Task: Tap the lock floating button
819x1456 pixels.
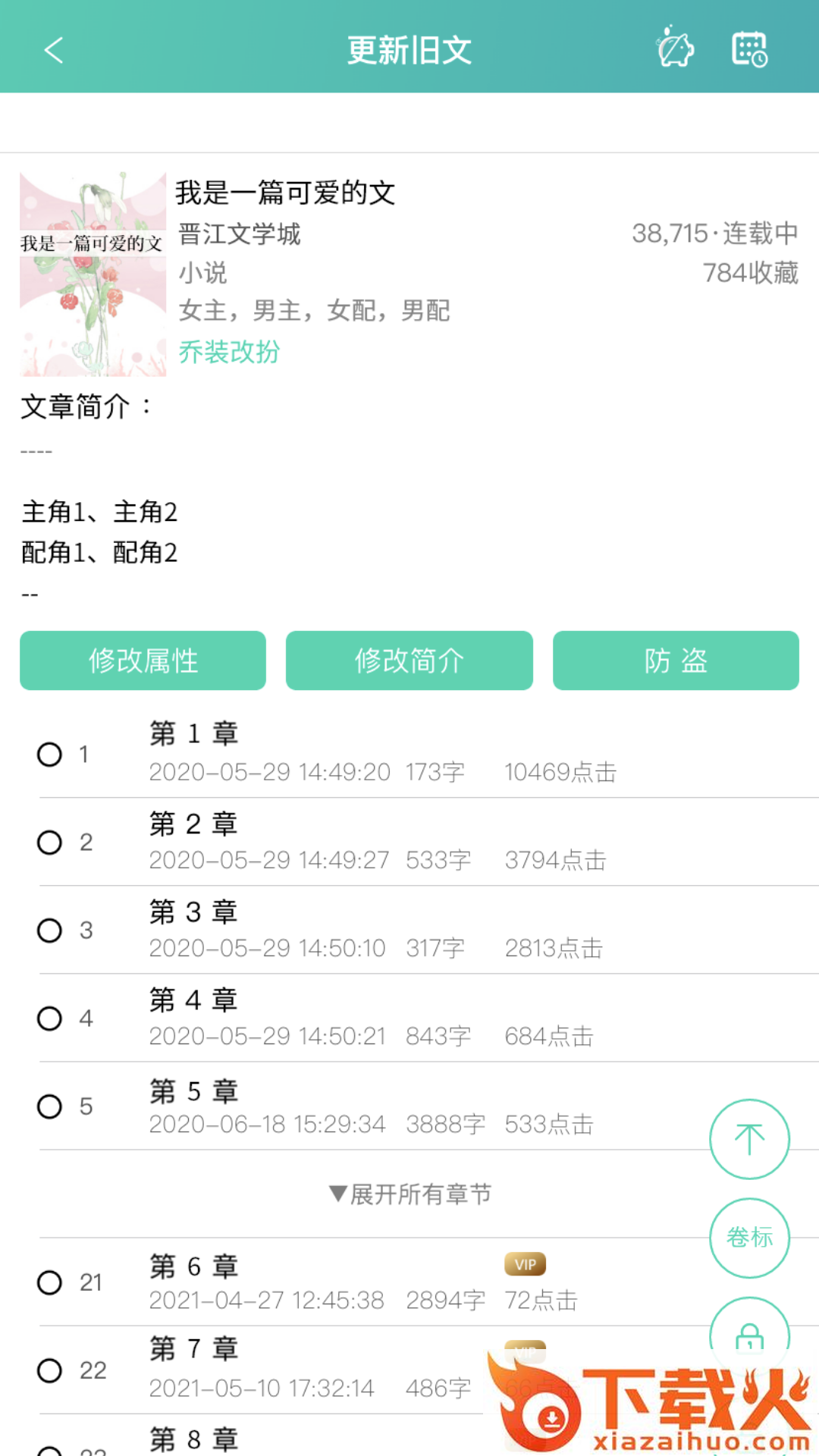Action: click(x=749, y=1335)
